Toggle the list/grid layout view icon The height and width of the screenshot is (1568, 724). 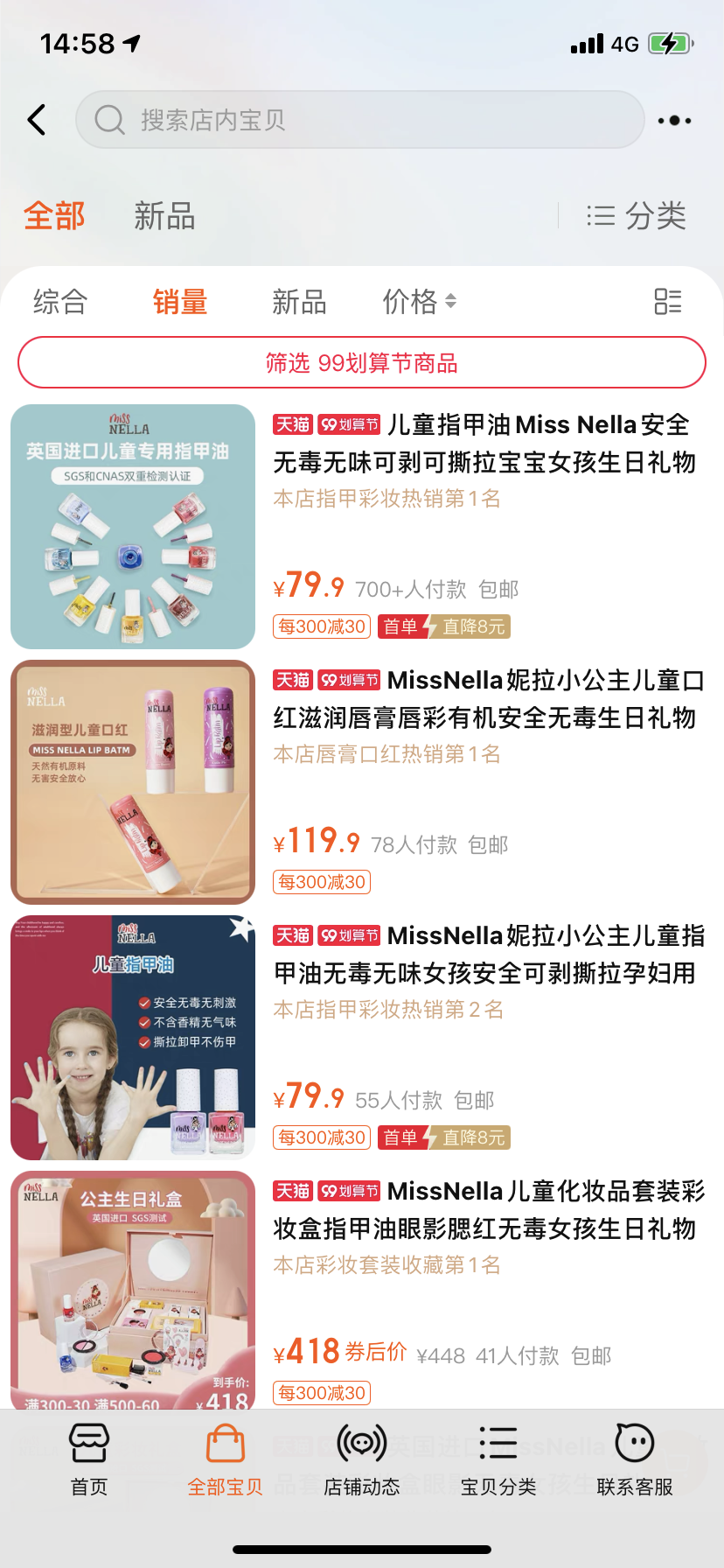(x=668, y=302)
